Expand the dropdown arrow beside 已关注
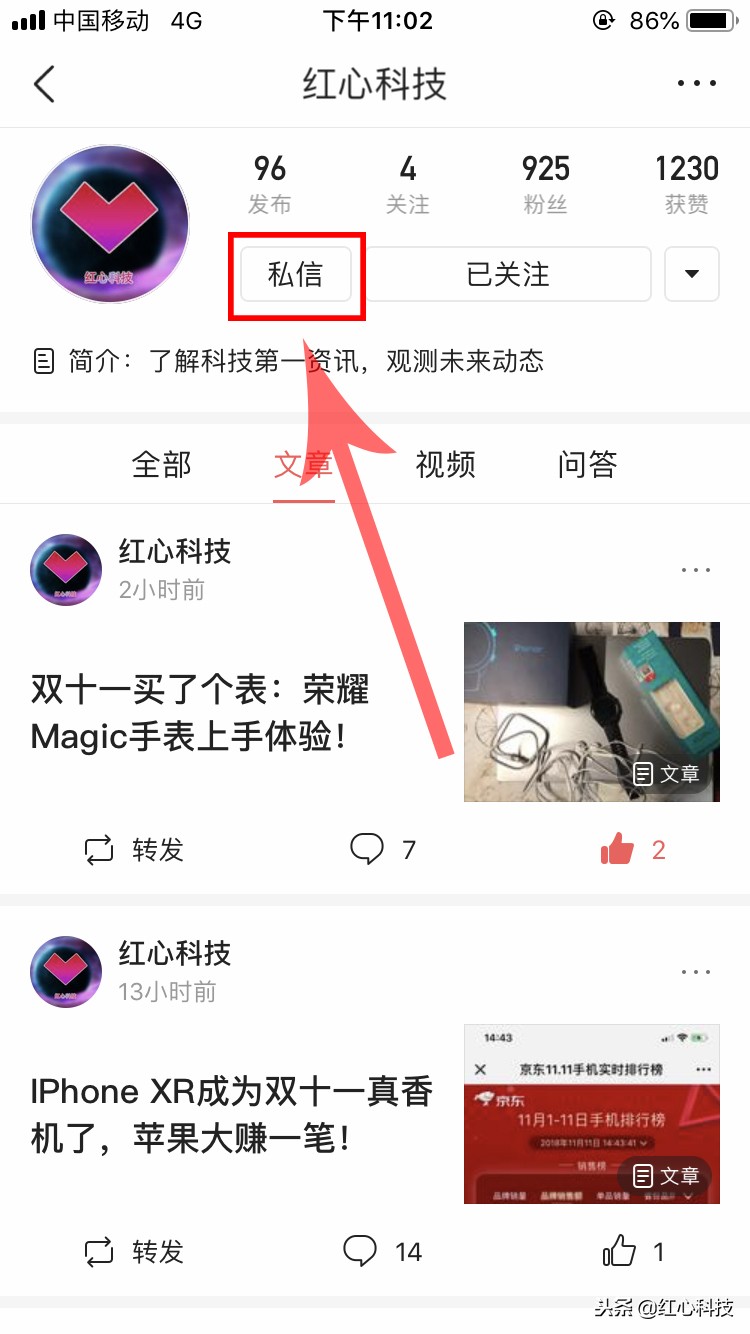 (x=692, y=274)
